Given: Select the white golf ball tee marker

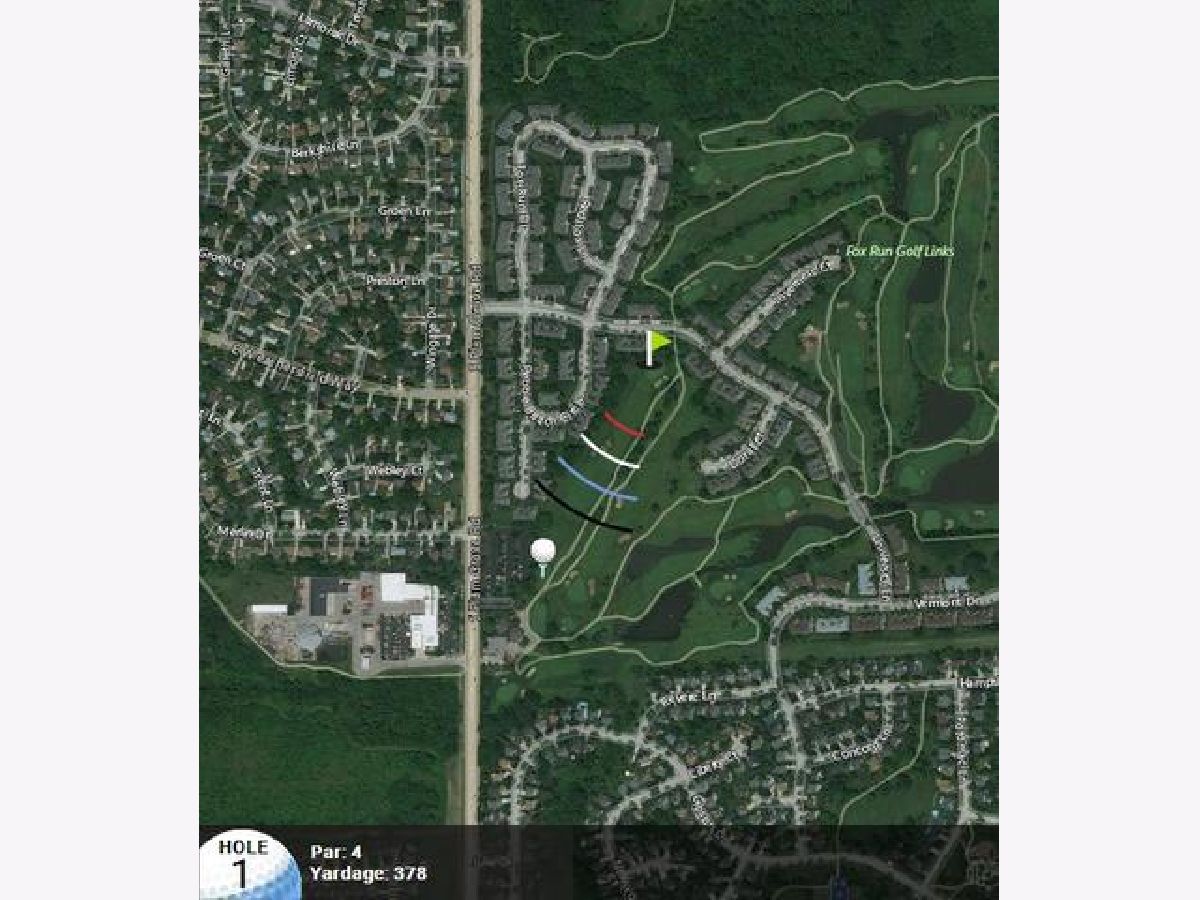Looking at the screenshot, I should 543,553.
